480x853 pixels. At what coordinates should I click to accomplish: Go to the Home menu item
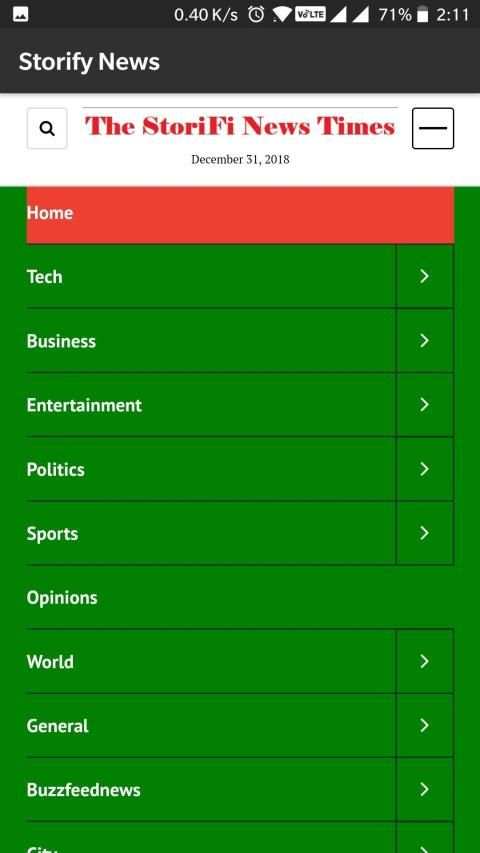[240, 214]
